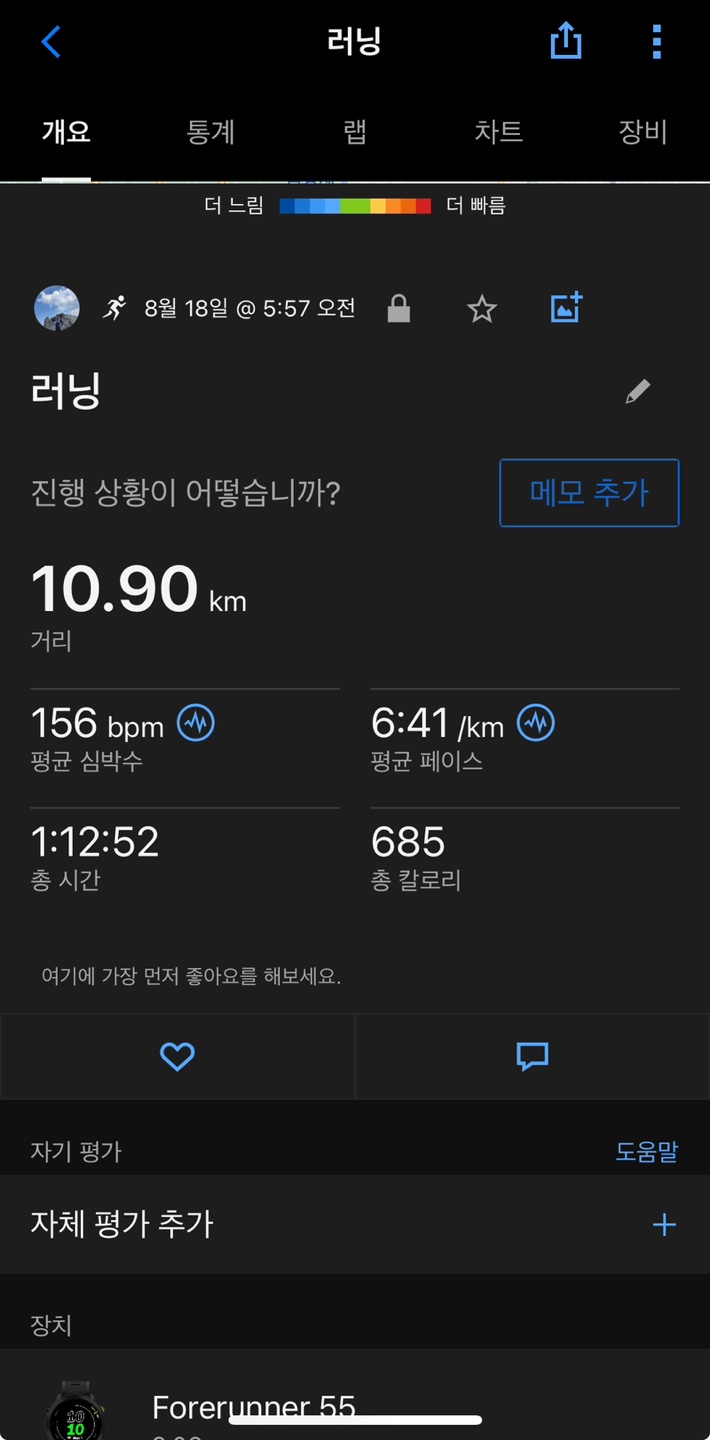Open the three-dot overflow menu
The image size is (710, 1440).
(656, 42)
